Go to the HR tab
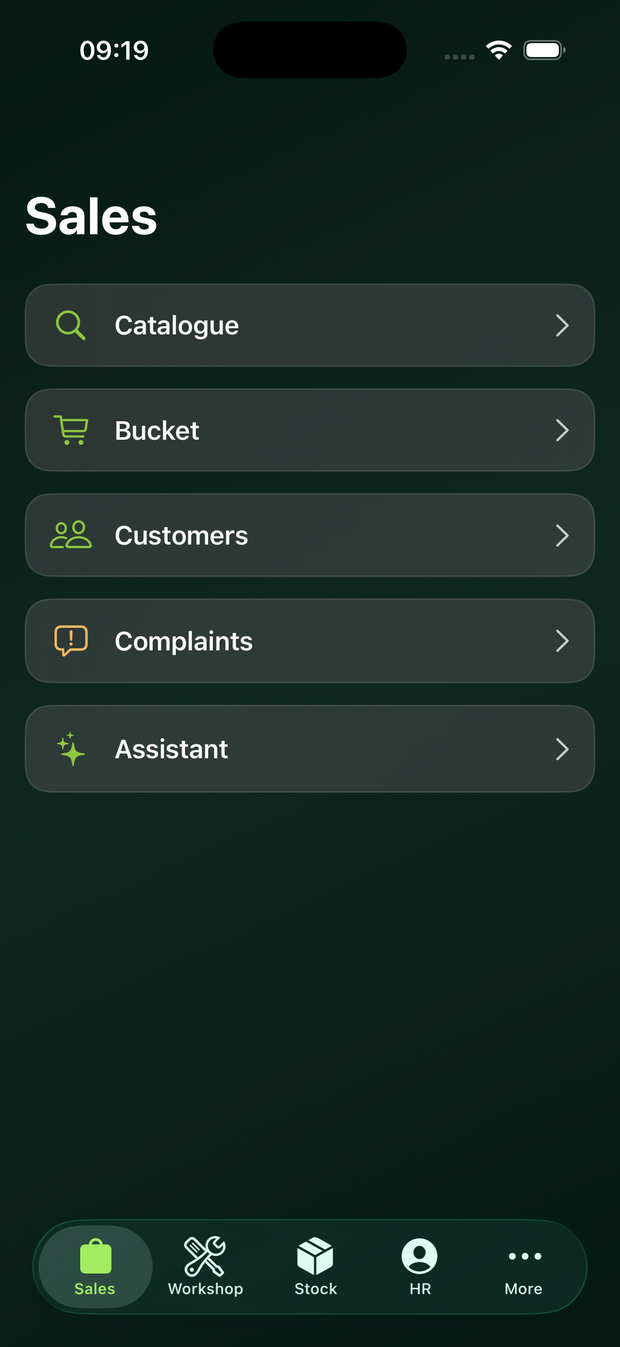620x1347 pixels. tap(420, 1267)
